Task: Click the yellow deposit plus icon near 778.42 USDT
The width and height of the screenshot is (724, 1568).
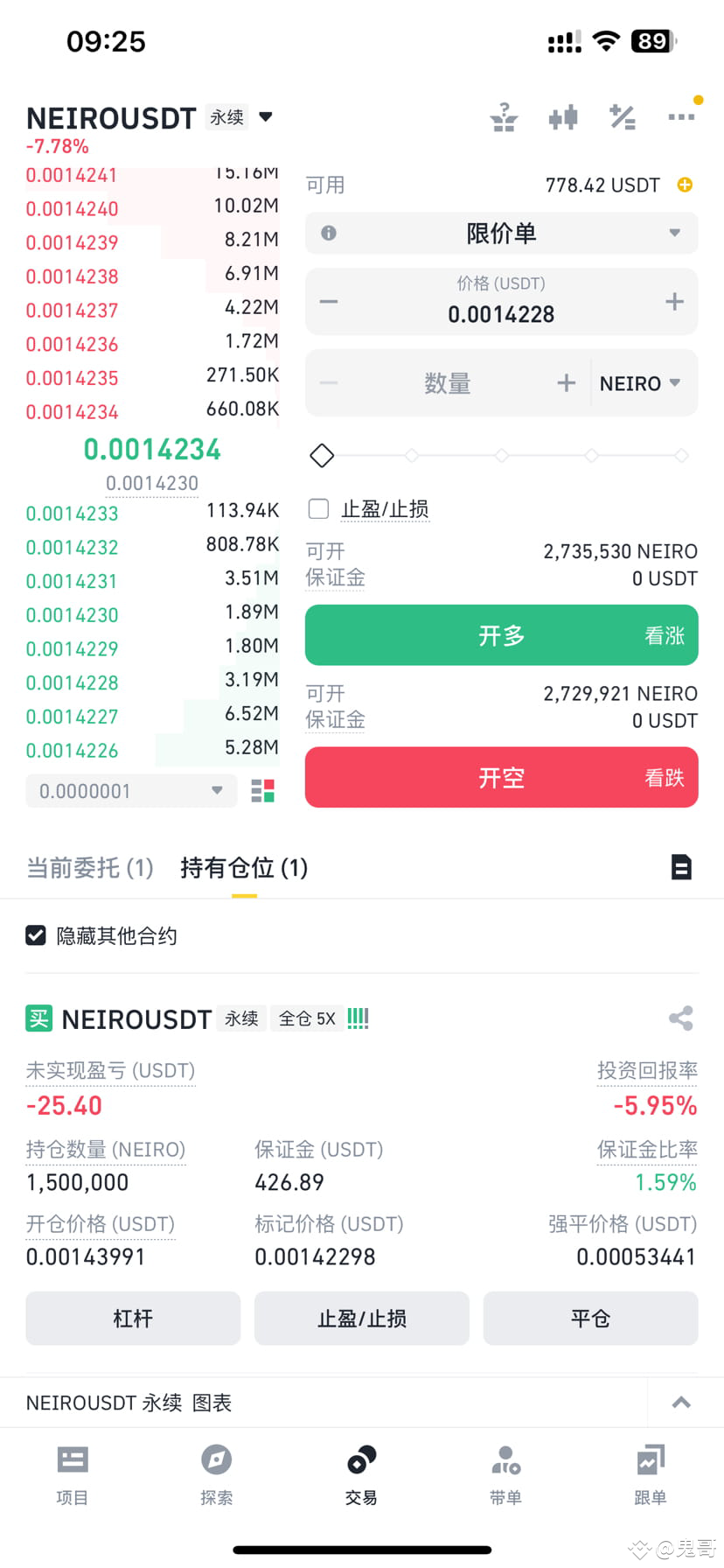Action: (685, 185)
